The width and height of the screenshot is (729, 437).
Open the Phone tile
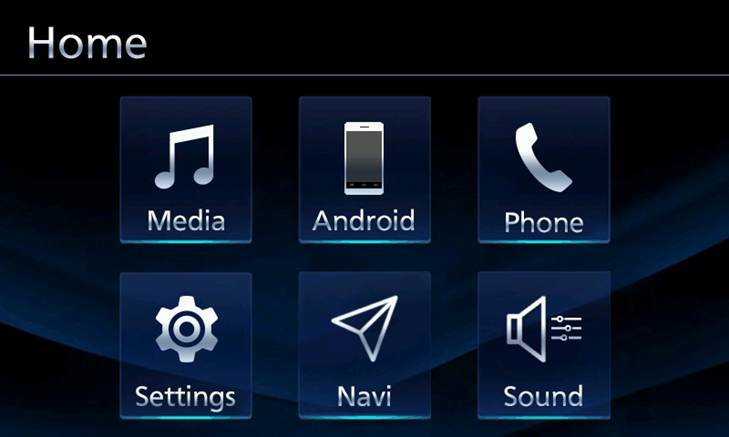pos(543,170)
